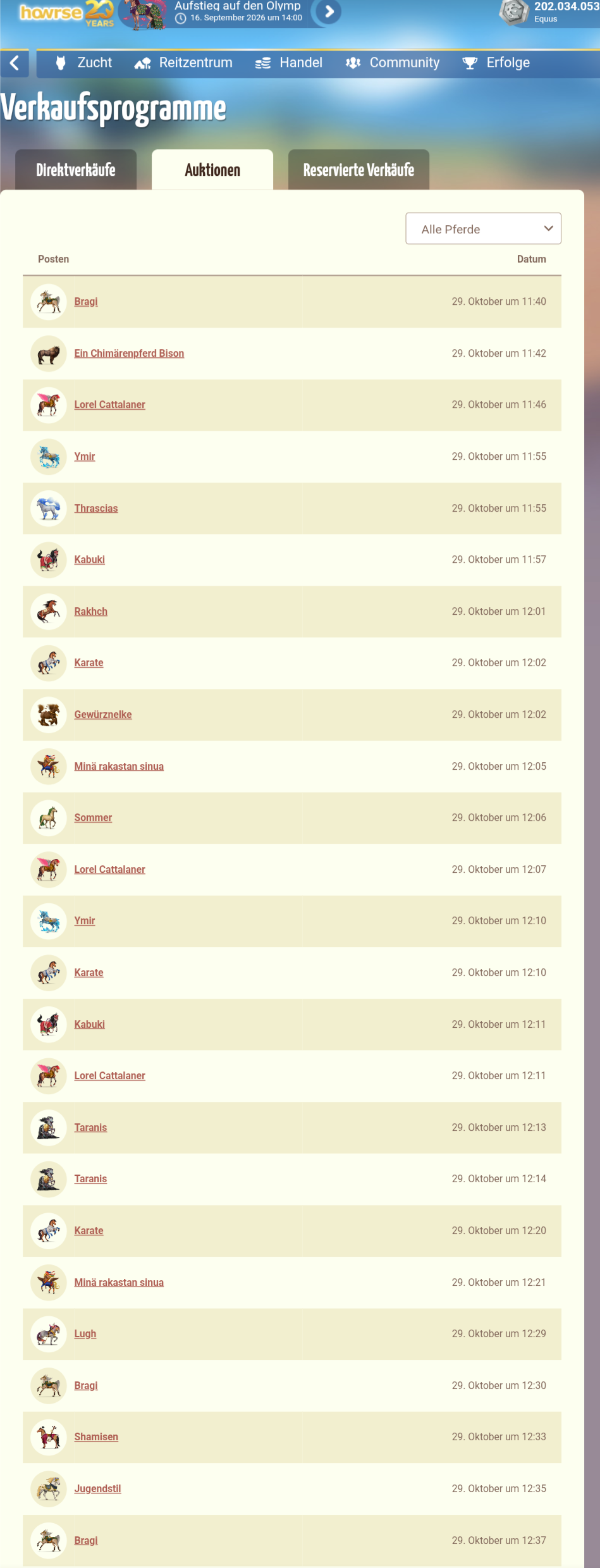Screen dimensions: 600x1568
Task: Open the Rakhch horse link
Action: [91, 612]
